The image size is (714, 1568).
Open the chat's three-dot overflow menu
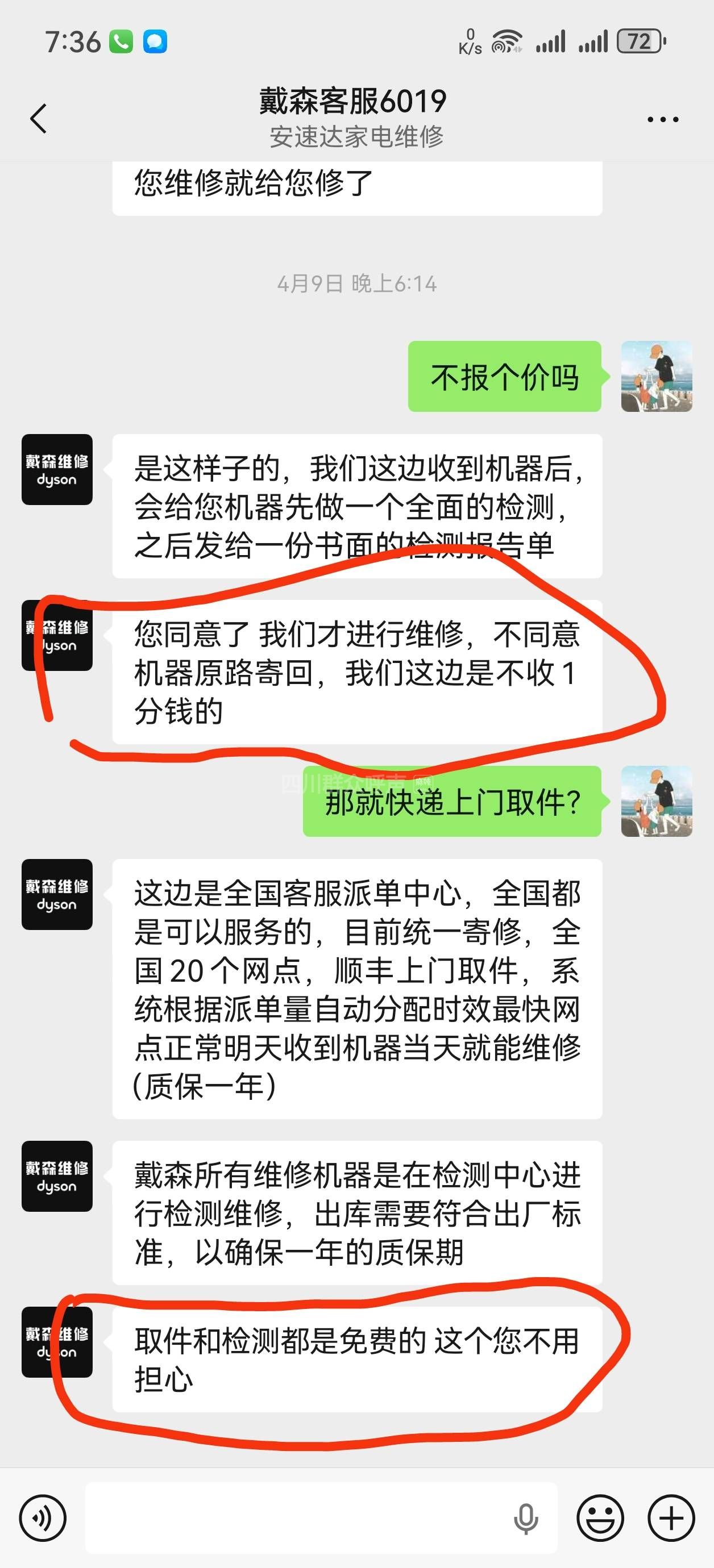(x=662, y=119)
